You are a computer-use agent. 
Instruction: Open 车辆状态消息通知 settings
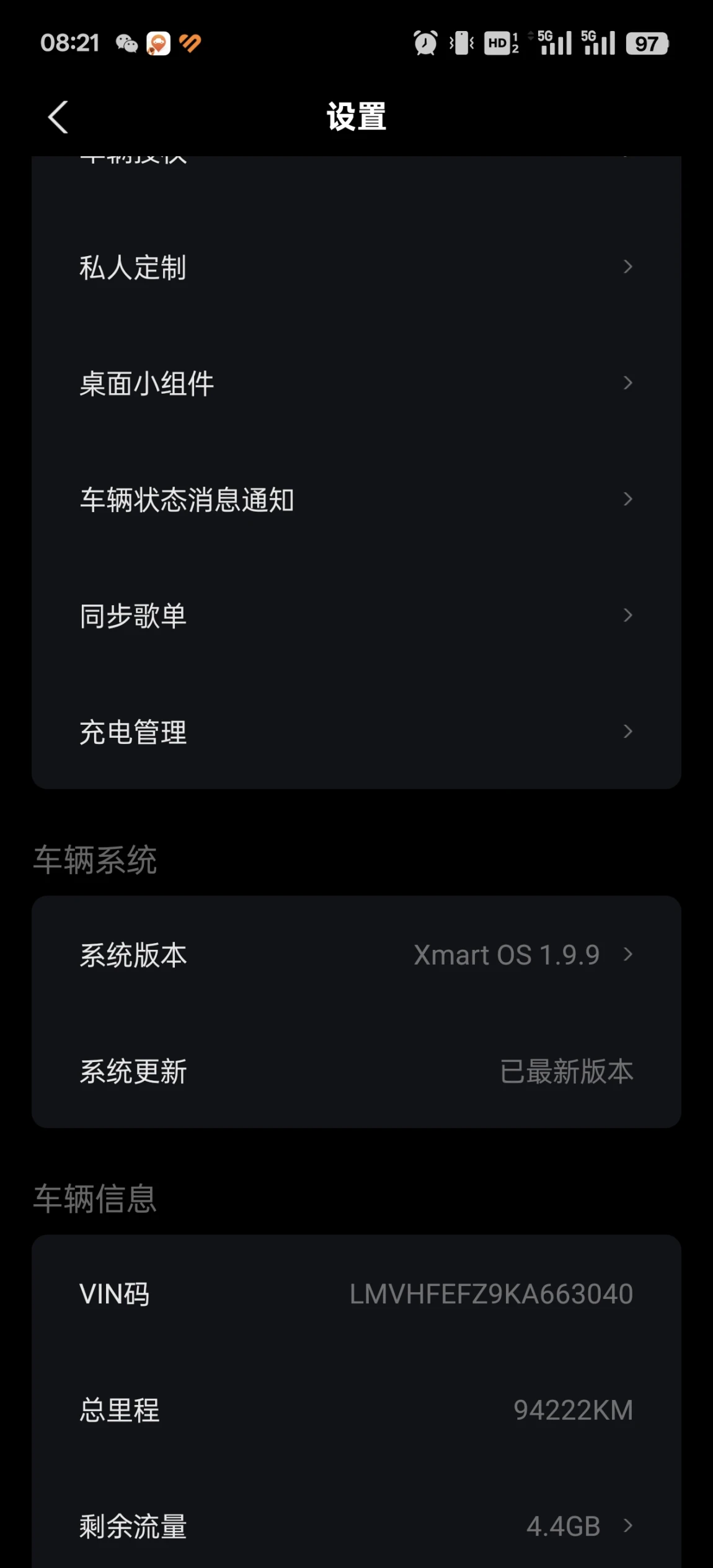(356, 500)
